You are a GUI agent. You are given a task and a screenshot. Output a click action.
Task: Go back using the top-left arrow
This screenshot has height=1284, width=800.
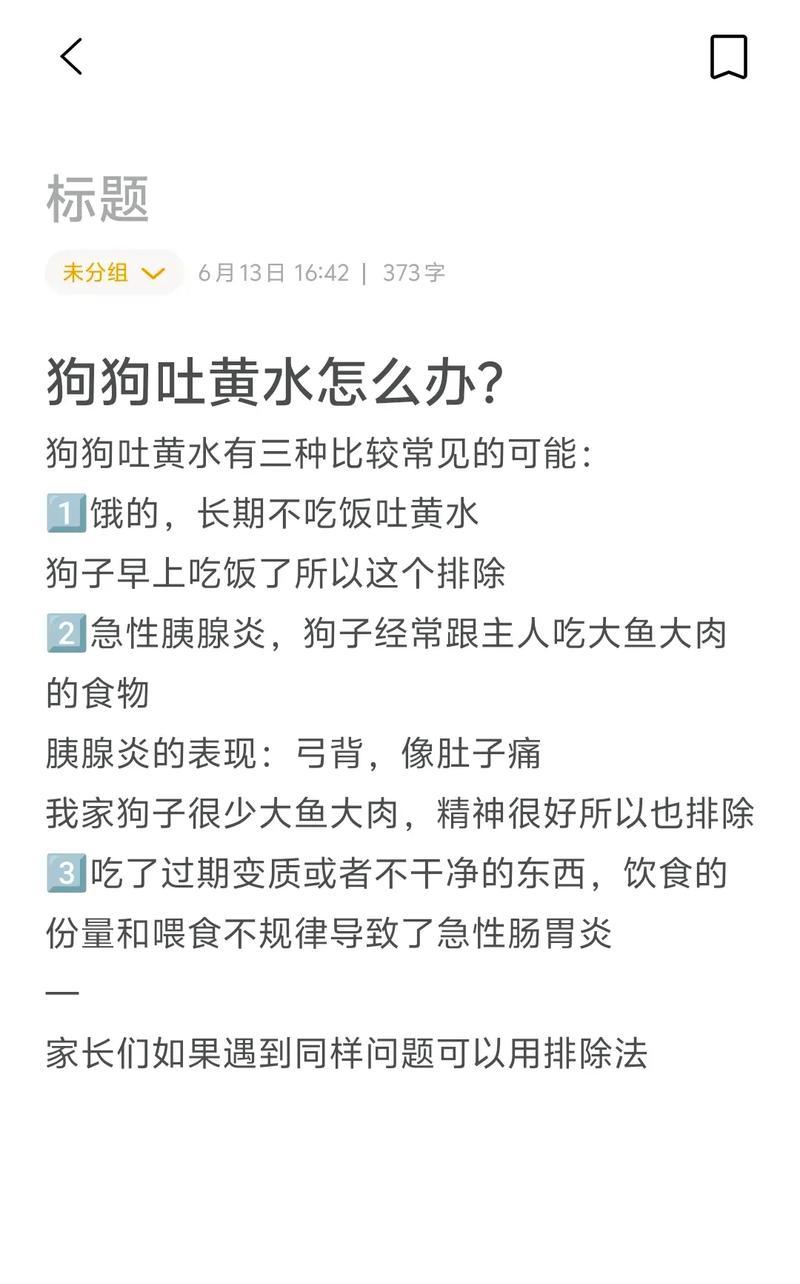[x=71, y=57]
